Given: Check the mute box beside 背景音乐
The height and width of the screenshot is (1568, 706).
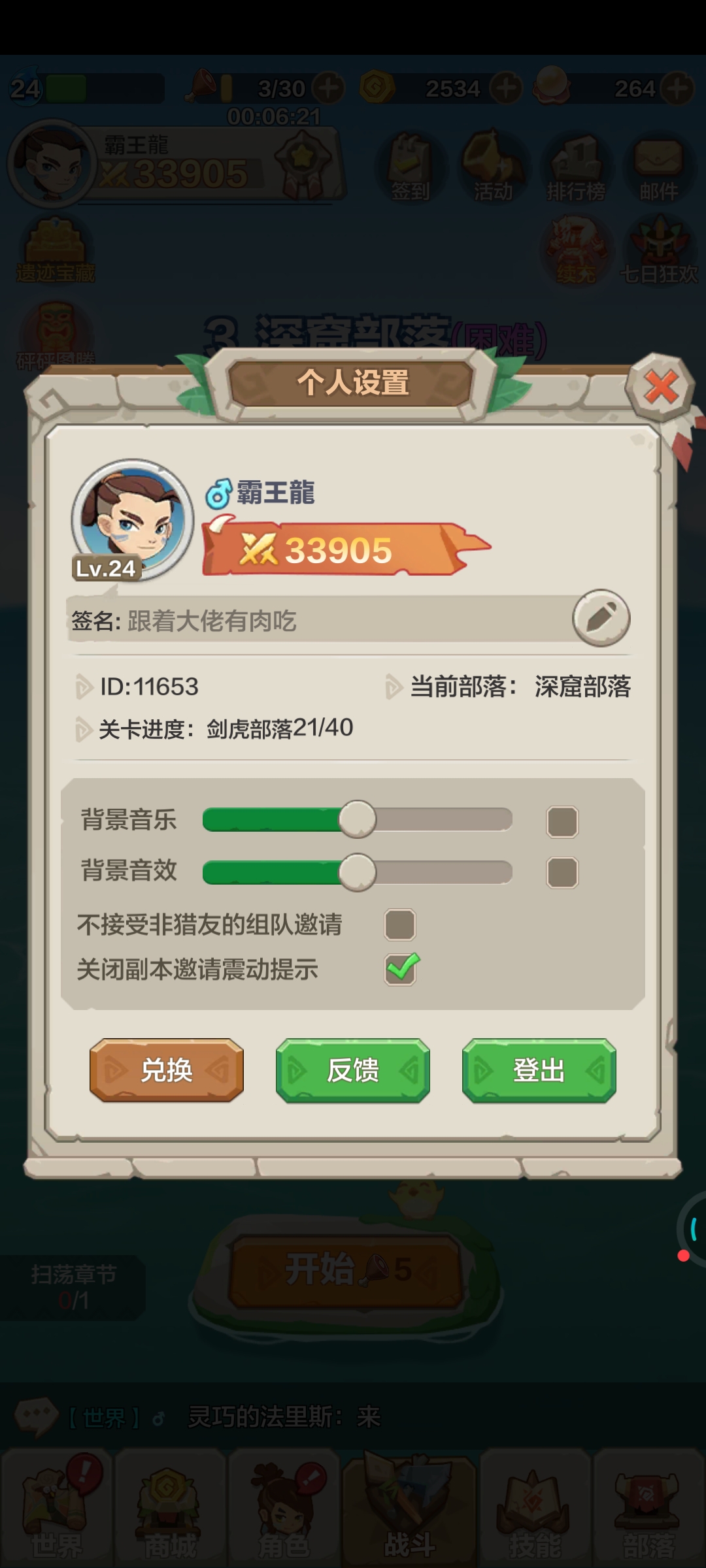Looking at the screenshot, I should pyautogui.click(x=562, y=821).
